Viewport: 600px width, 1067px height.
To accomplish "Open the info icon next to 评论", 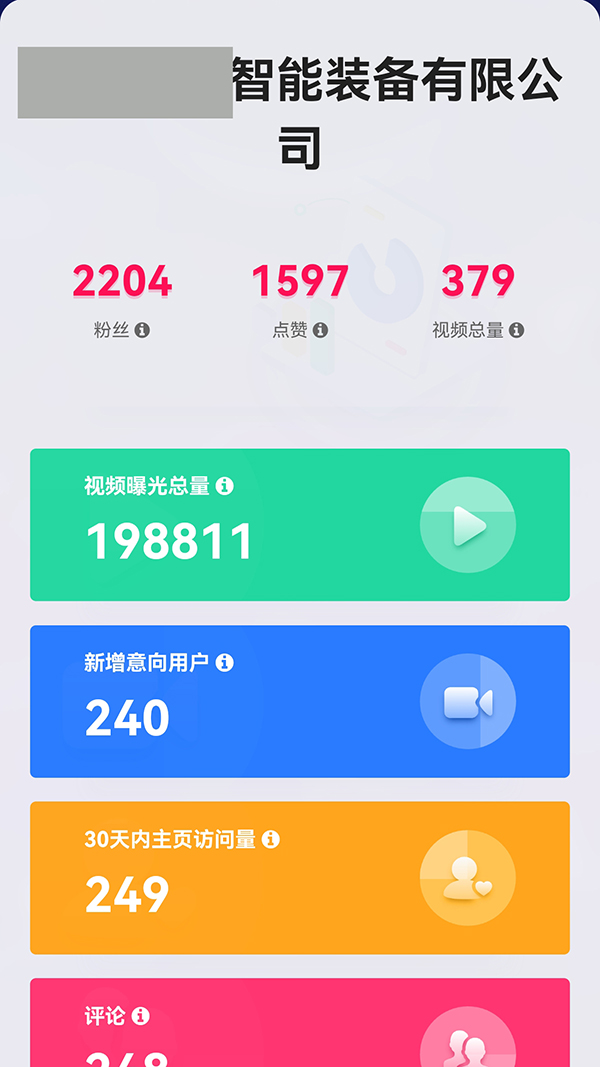I will coord(141,1016).
